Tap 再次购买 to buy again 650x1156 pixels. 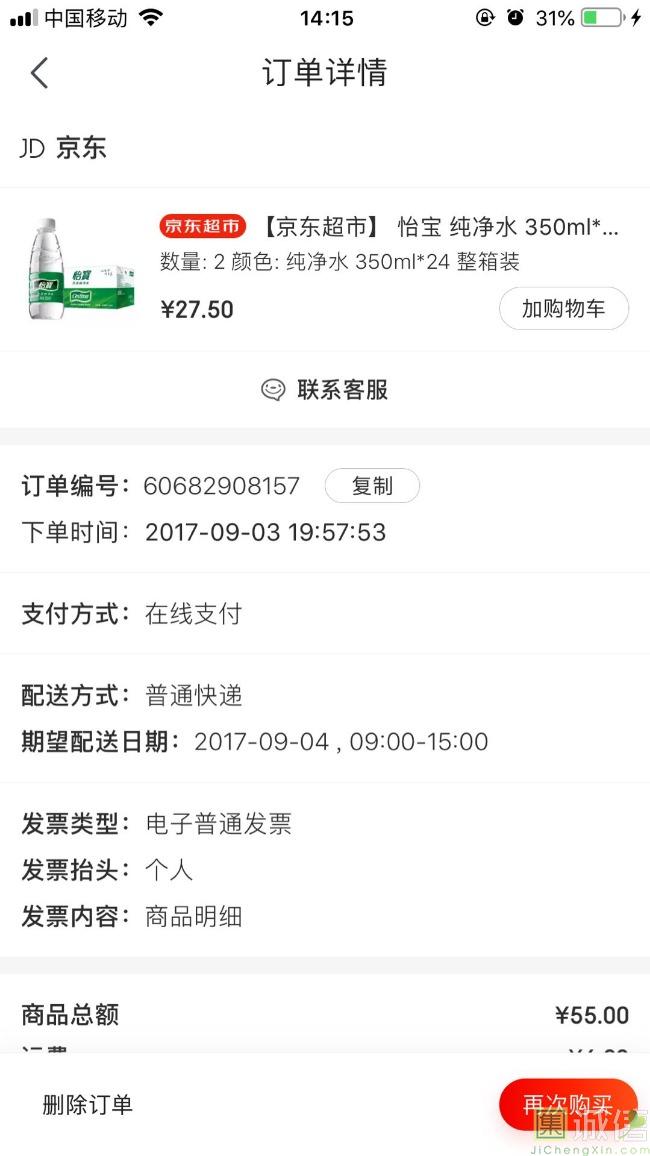pos(566,1105)
